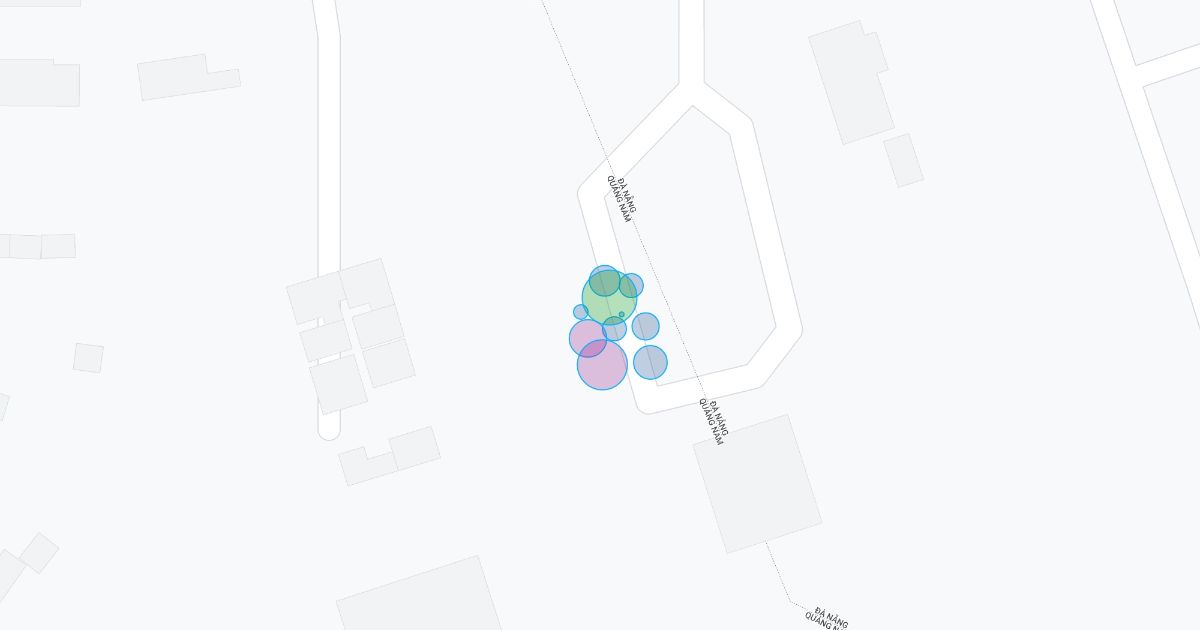Image resolution: width=1200 pixels, height=630 pixels.
Task: Select the largest purple circle marker
Action: 602,365
